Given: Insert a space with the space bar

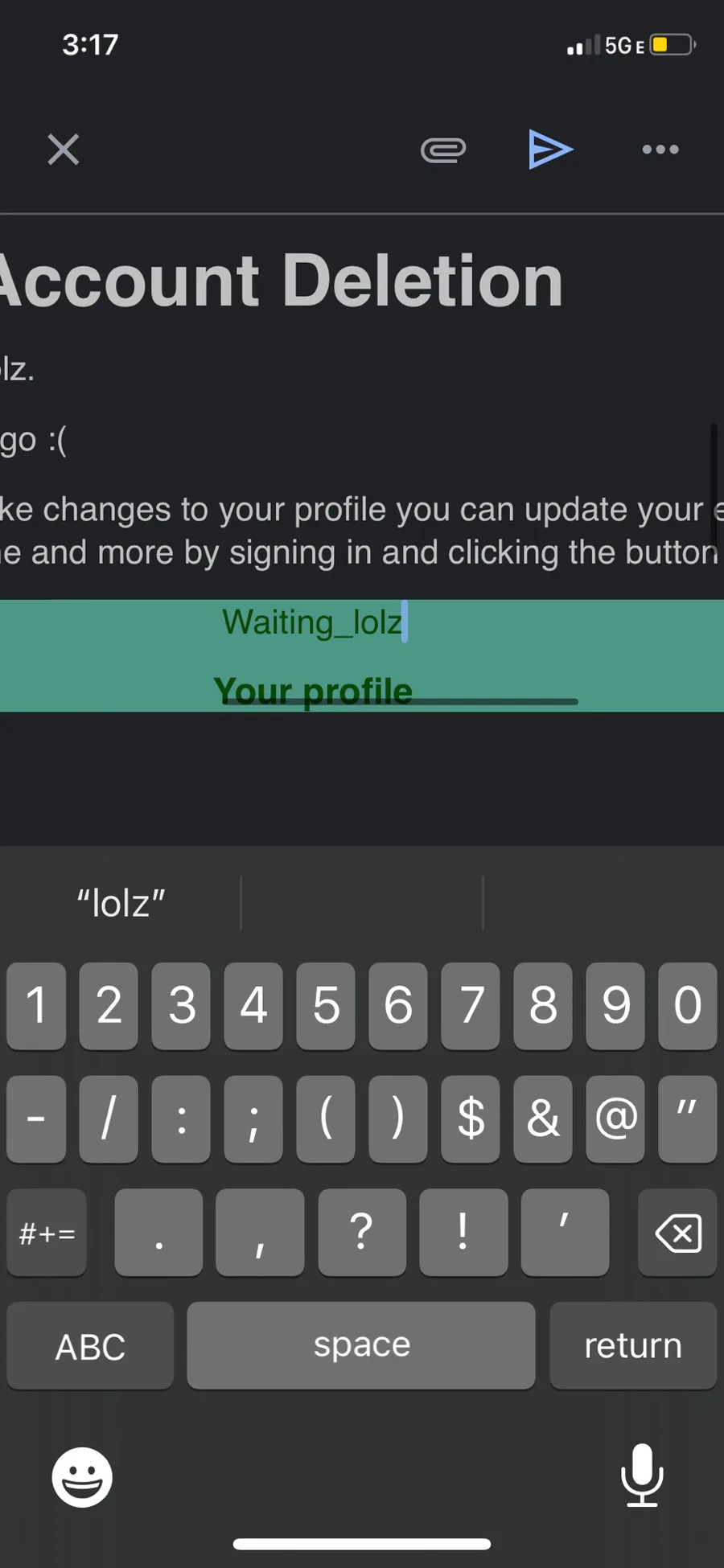Looking at the screenshot, I should (361, 1346).
